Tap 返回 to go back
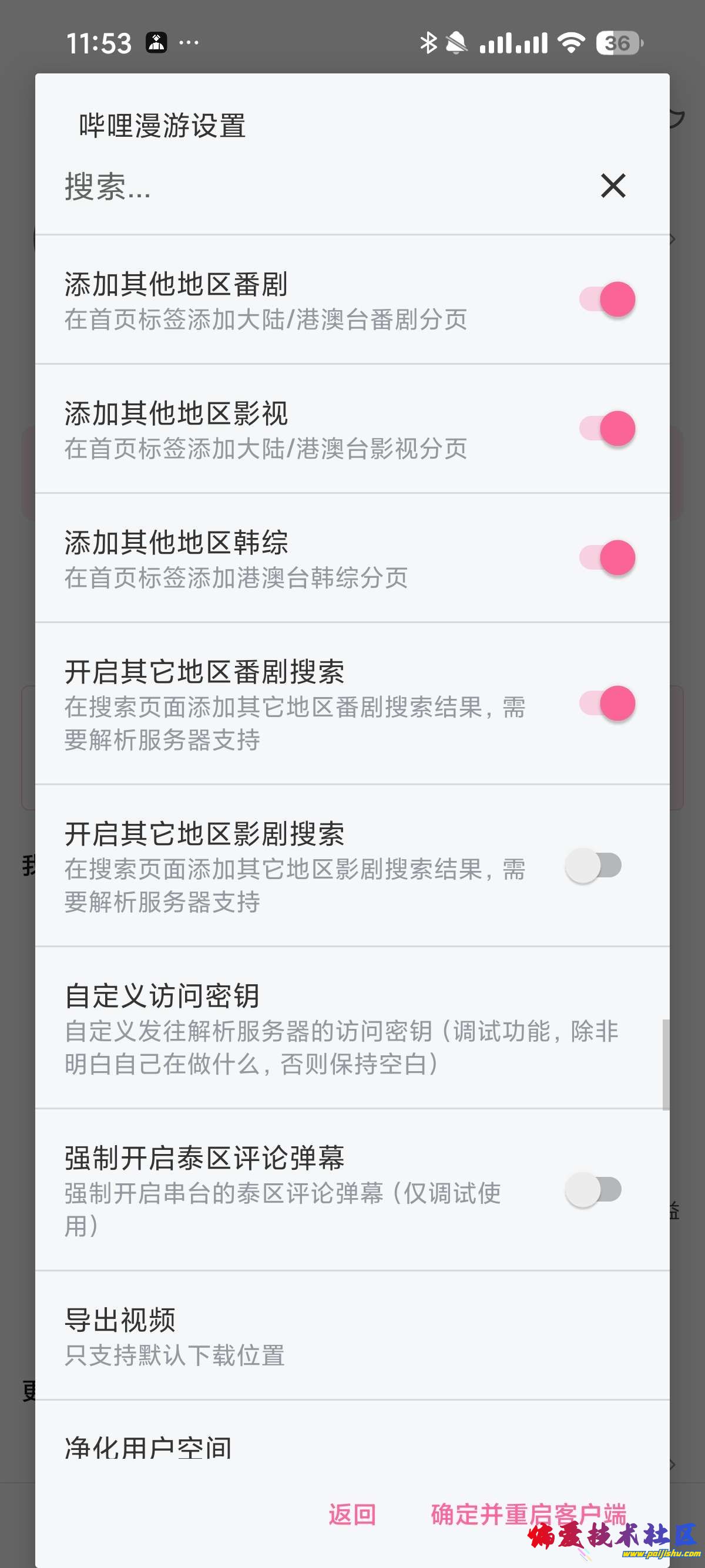This screenshot has height=1568, width=705. pos(352,1514)
